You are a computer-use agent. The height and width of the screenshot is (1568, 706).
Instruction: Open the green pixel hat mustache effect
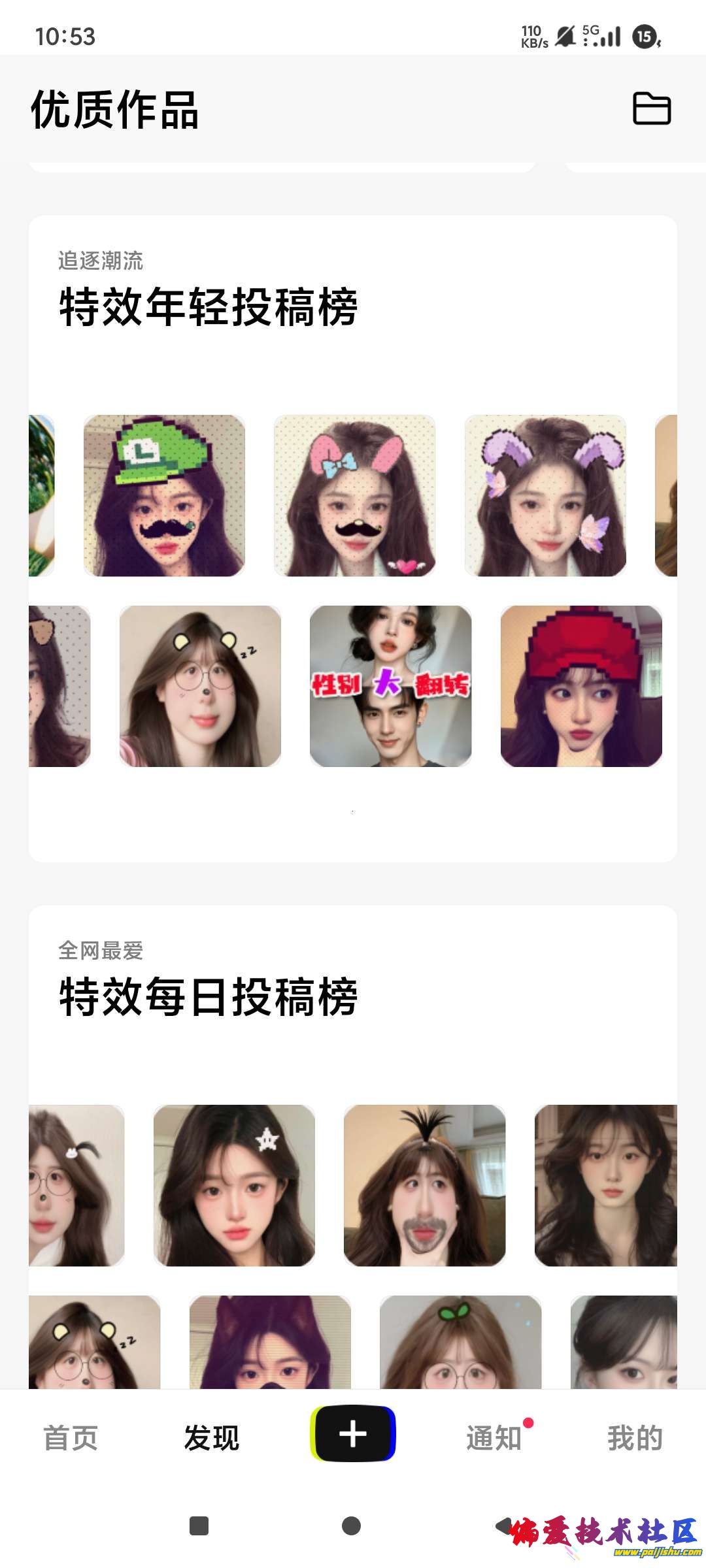[x=165, y=495]
